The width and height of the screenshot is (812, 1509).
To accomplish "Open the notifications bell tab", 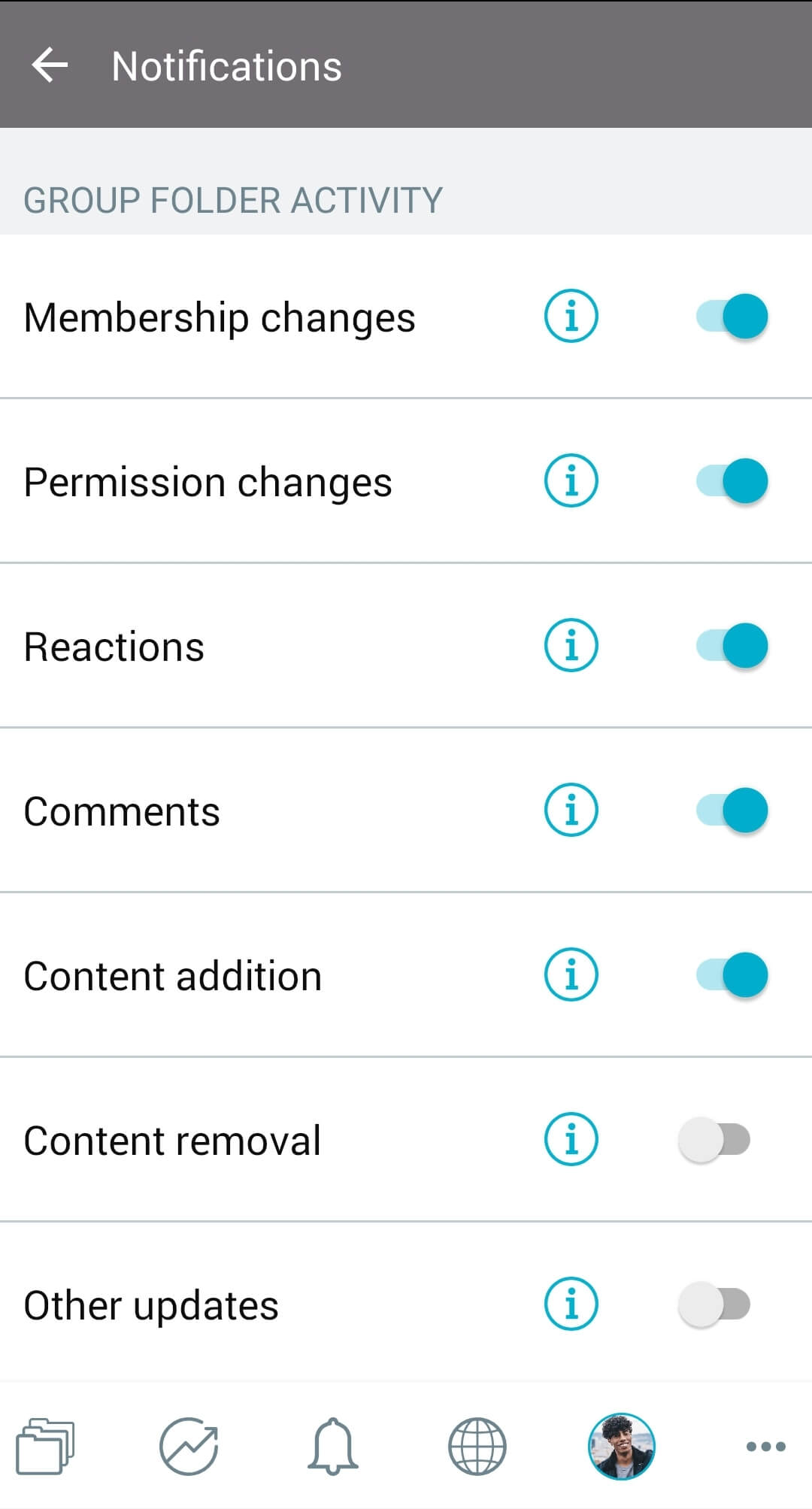I will click(332, 1446).
